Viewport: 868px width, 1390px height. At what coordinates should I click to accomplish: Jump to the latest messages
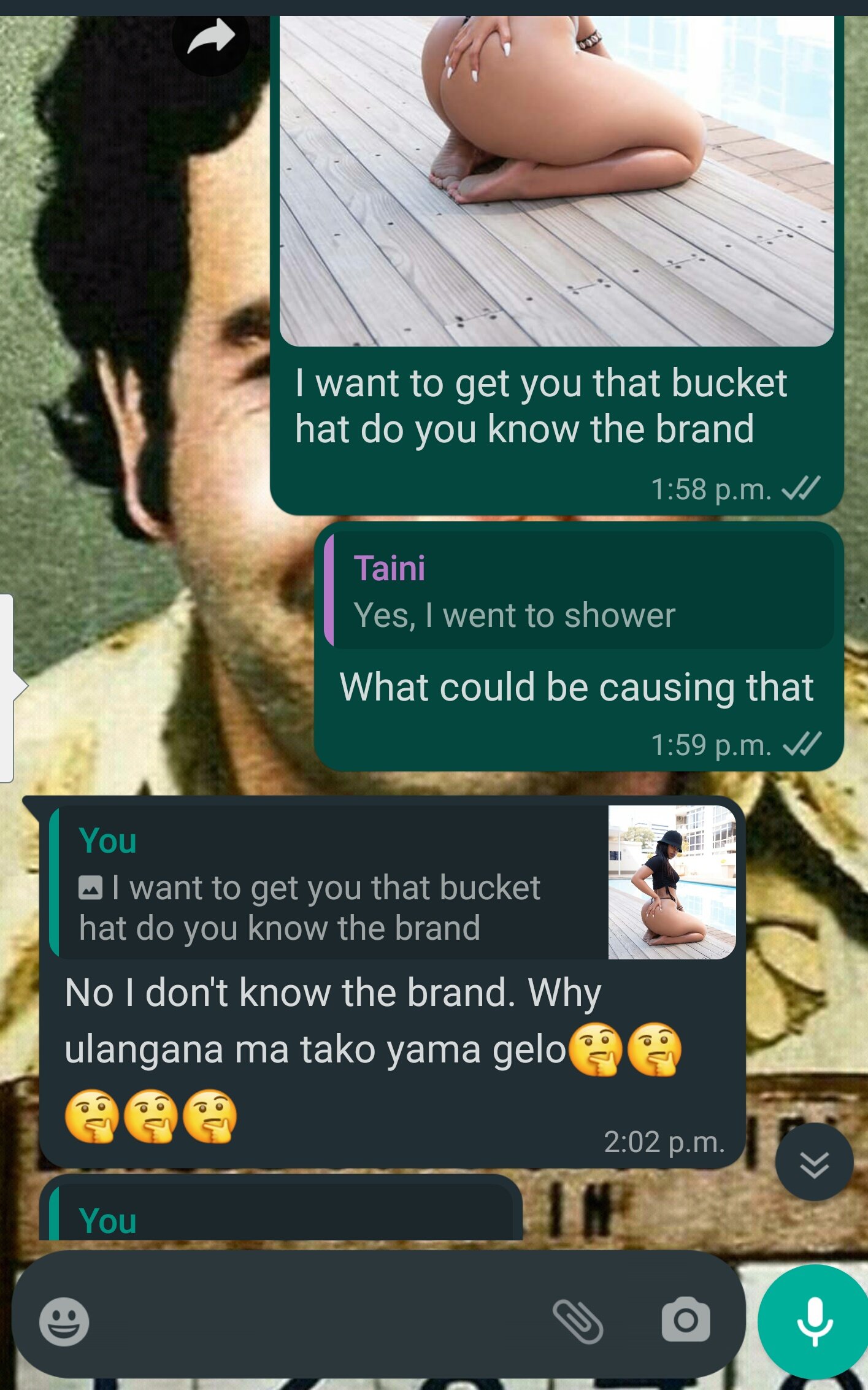(814, 1164)
